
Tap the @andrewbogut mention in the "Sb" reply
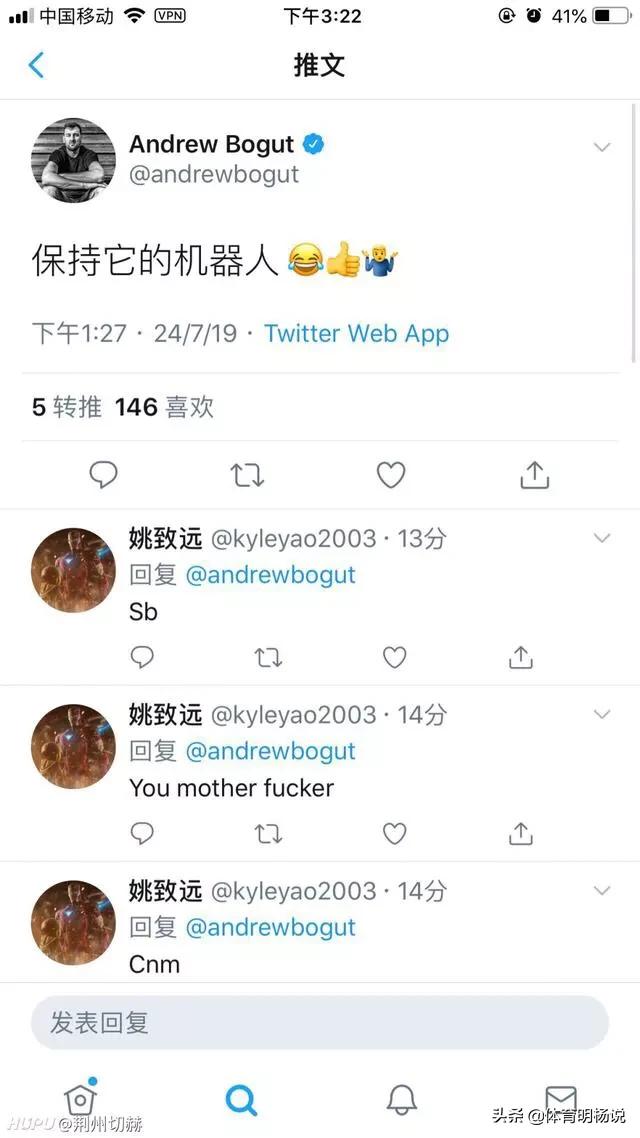[x=270, y=575]
